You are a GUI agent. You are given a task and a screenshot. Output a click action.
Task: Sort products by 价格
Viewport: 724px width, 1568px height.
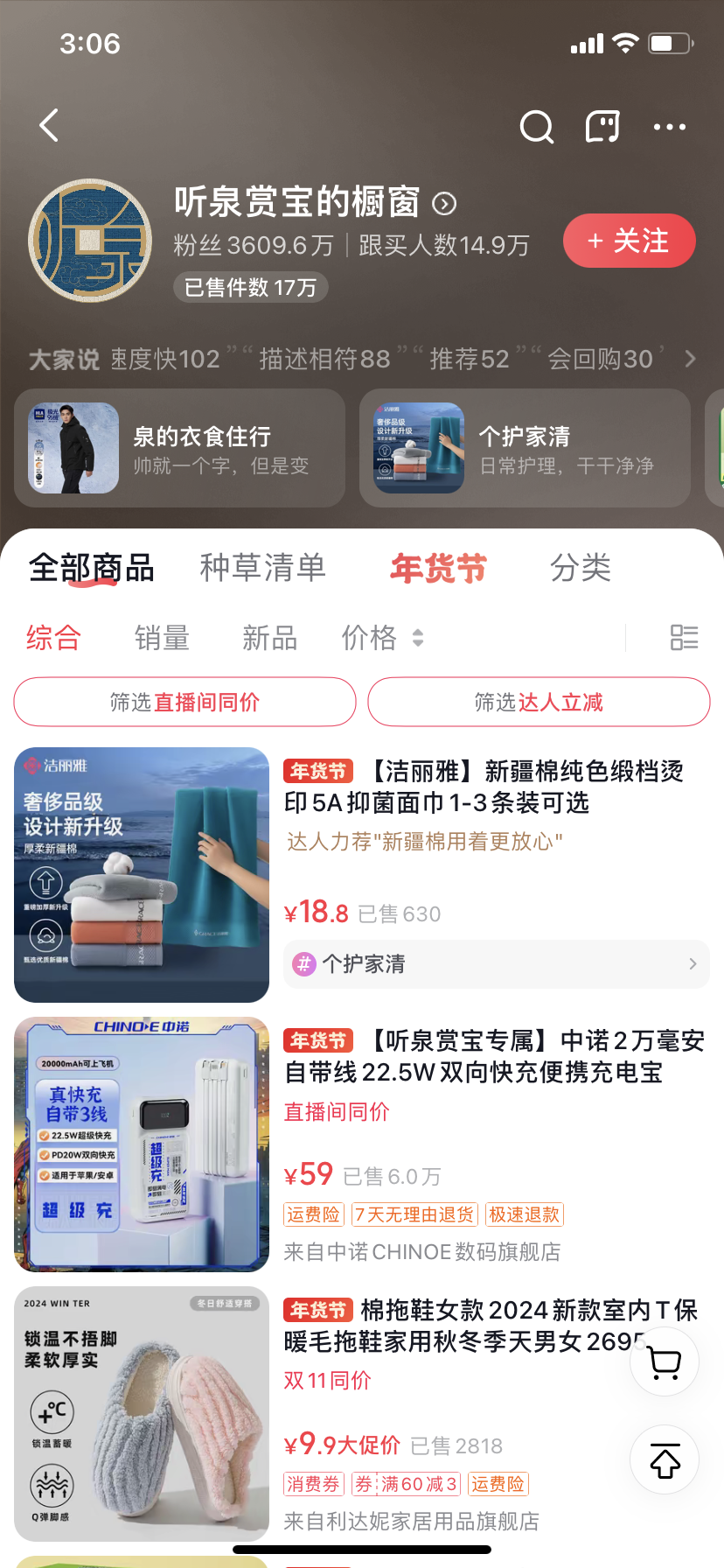coord(381,638)
